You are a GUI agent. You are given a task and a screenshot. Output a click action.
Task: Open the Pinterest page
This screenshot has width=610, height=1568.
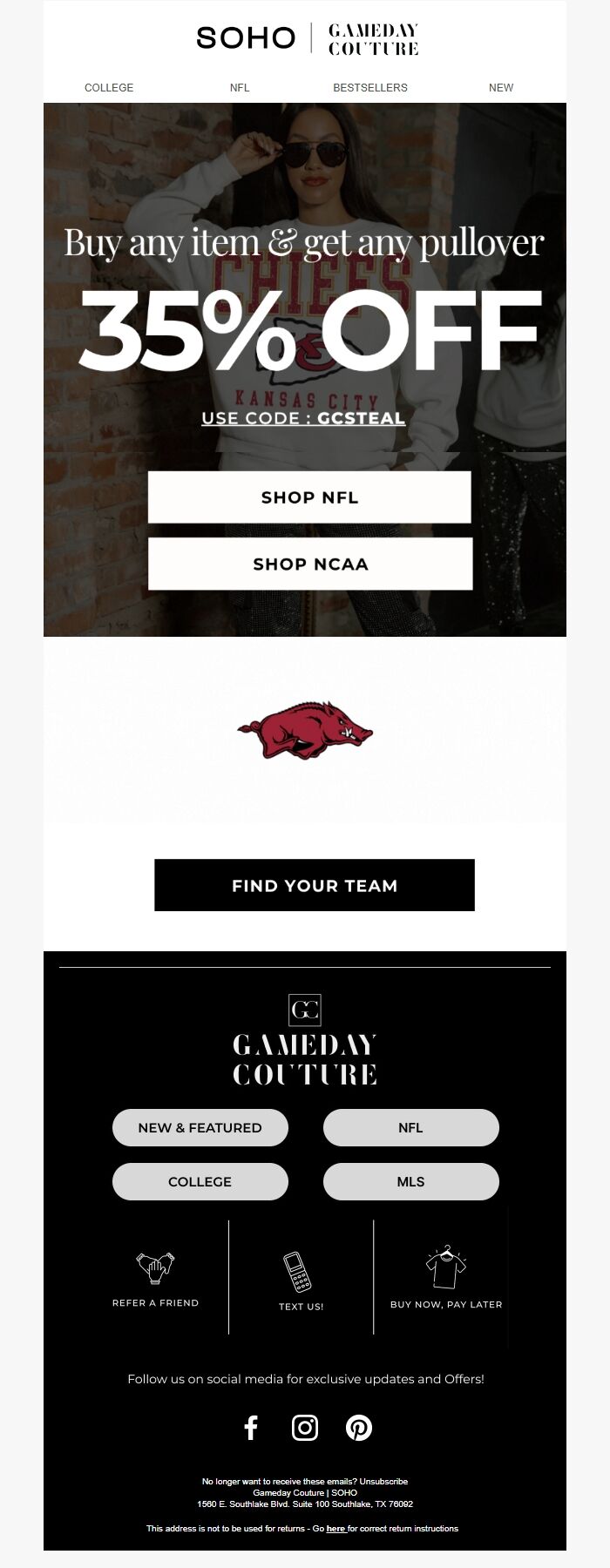tap(359, 1428)
